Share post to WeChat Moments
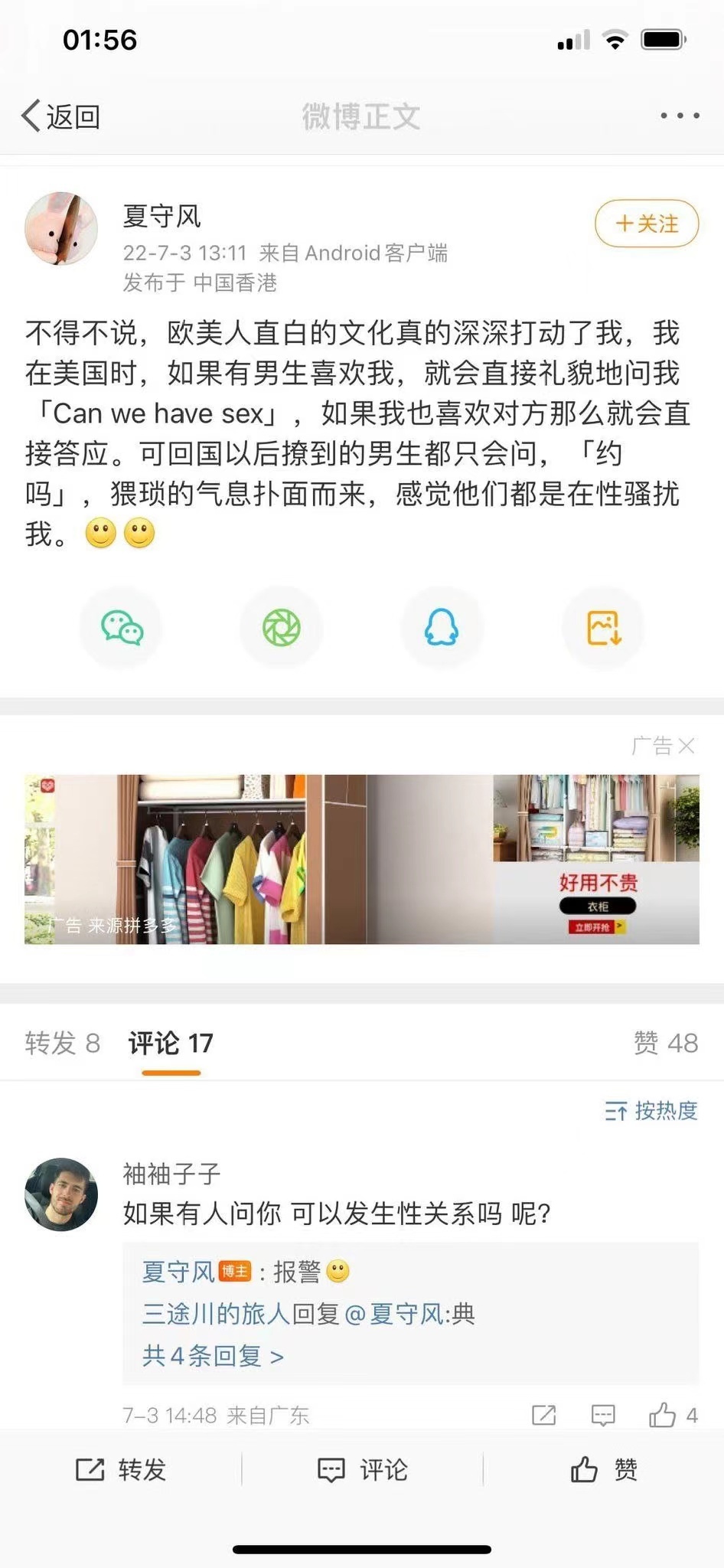 (282, 628)
